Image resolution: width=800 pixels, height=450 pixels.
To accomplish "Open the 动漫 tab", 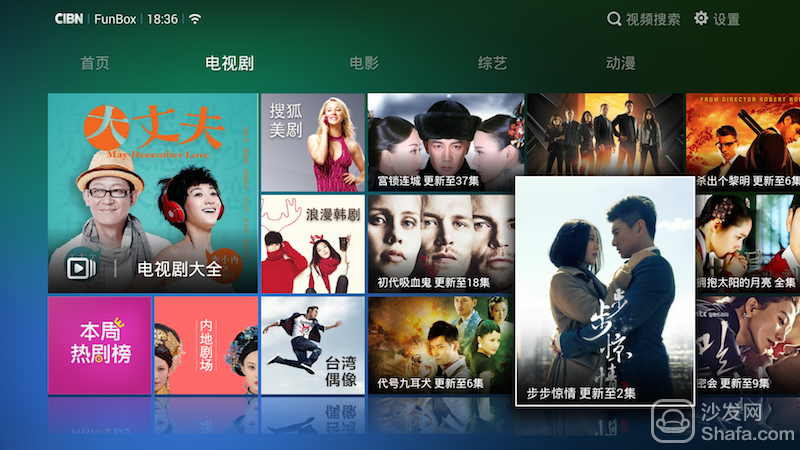I will click(621, 63).
